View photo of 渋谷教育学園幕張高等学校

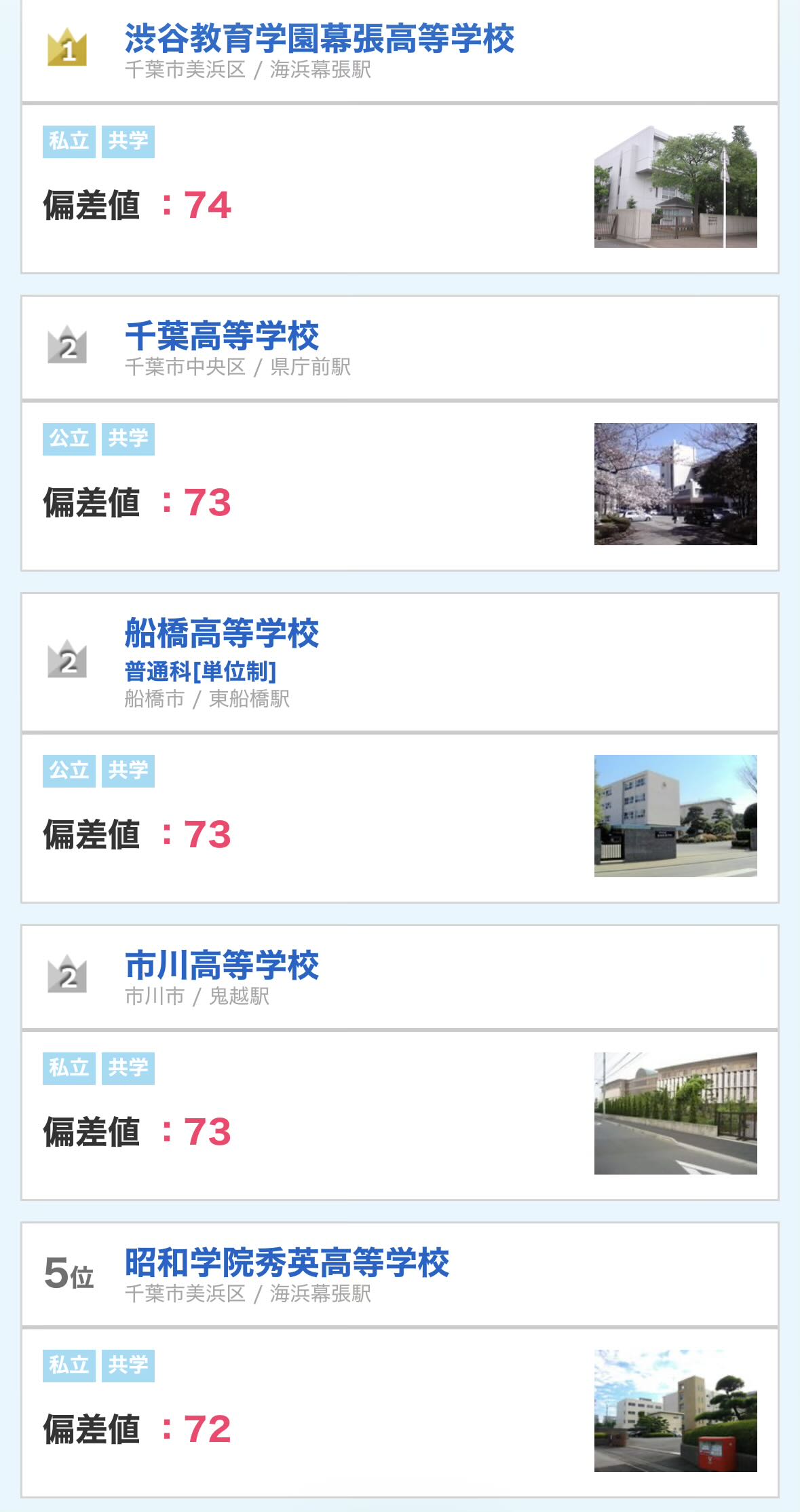coord(675,187)
